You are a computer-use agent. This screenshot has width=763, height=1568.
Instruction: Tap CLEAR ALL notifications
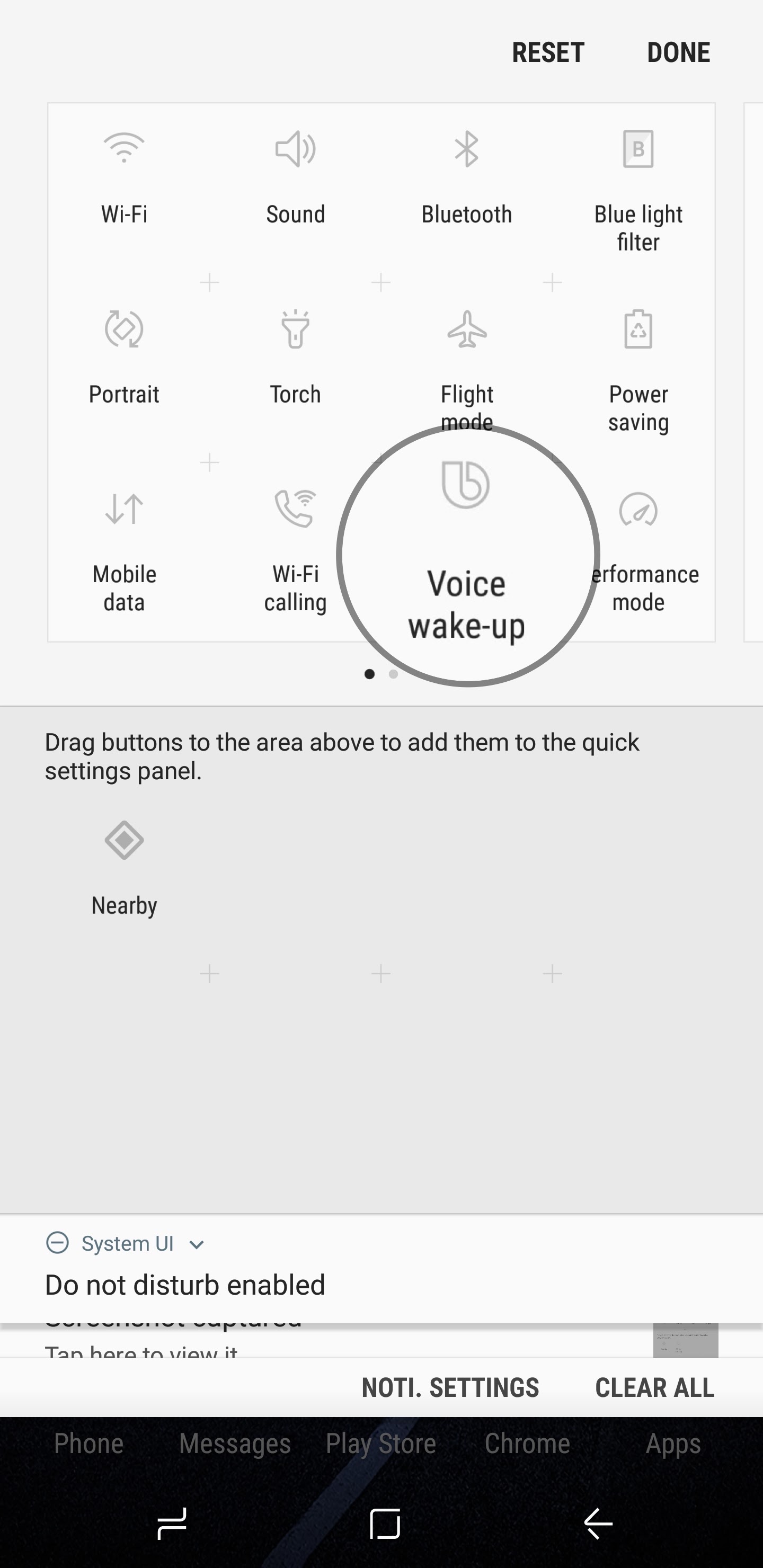[654, 1388]
